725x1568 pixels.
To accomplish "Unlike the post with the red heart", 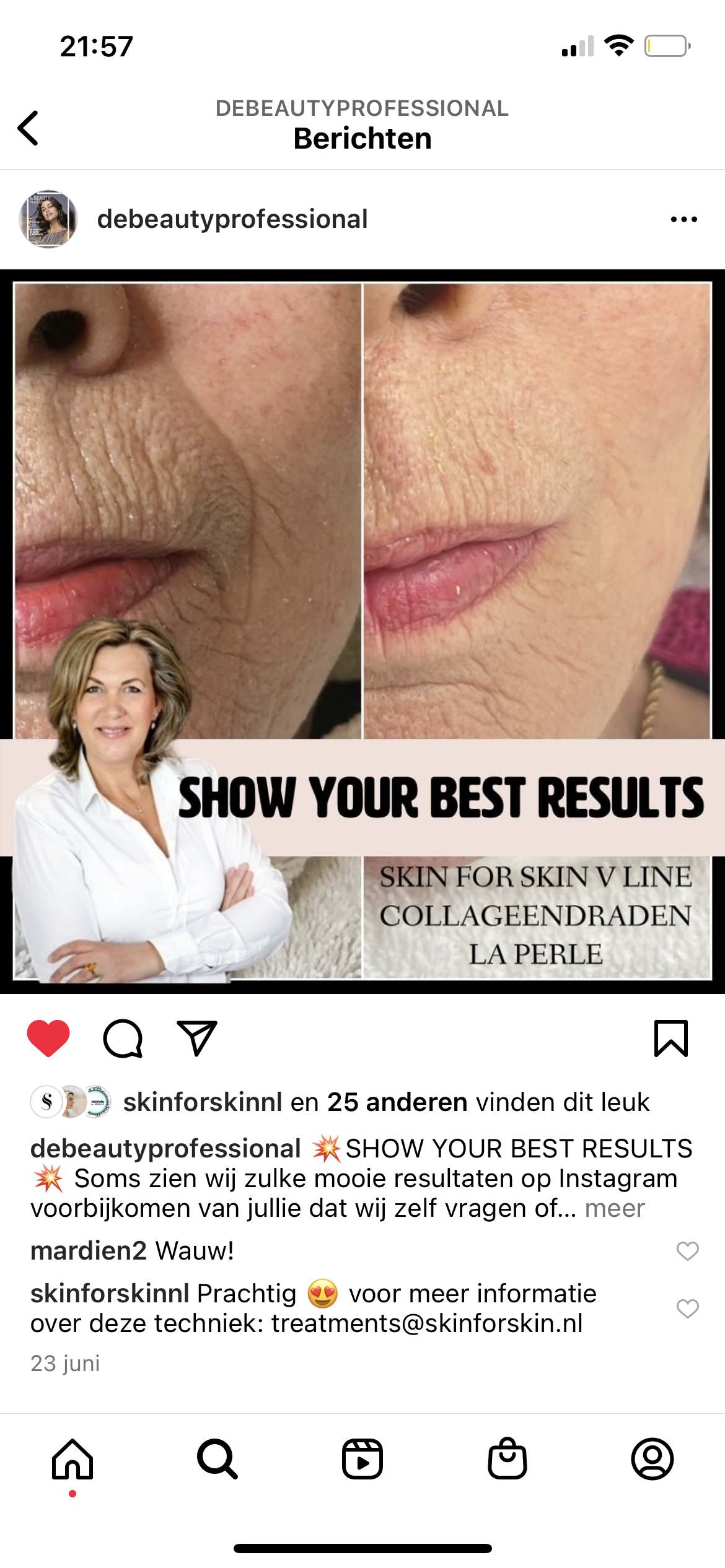I will tap(48, 1038).
